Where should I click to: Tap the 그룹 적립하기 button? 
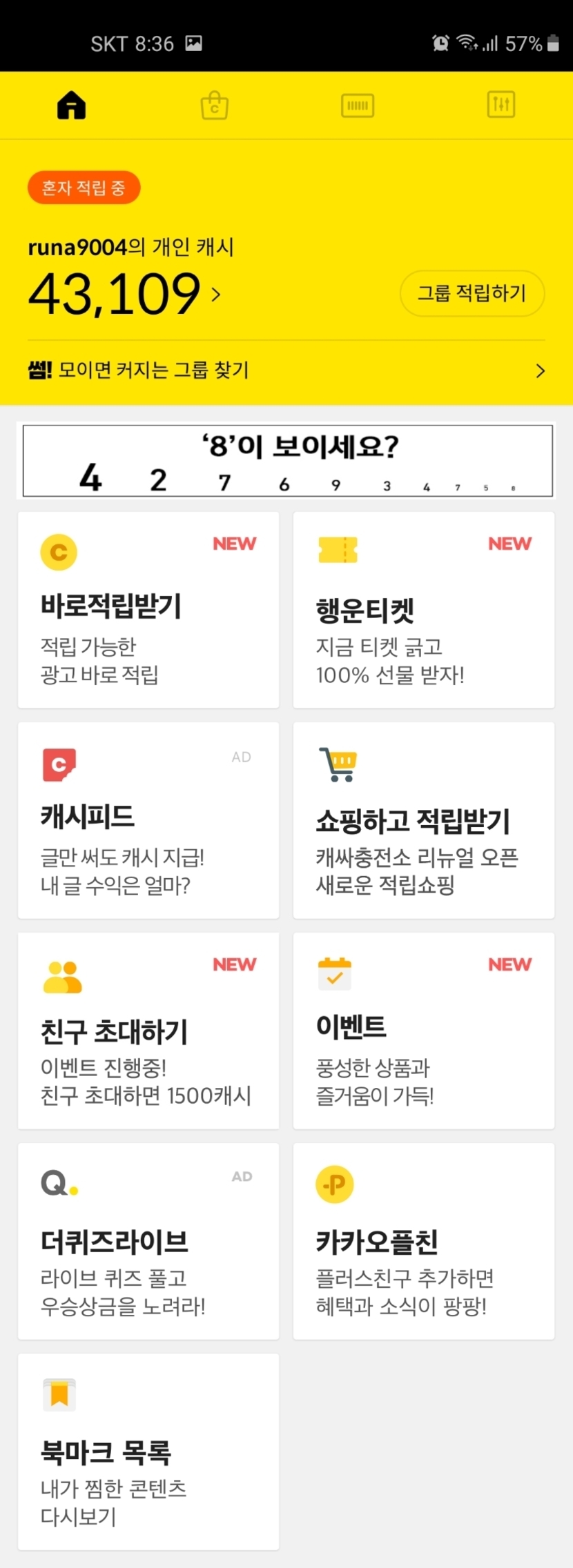click(x=472, y=293)
